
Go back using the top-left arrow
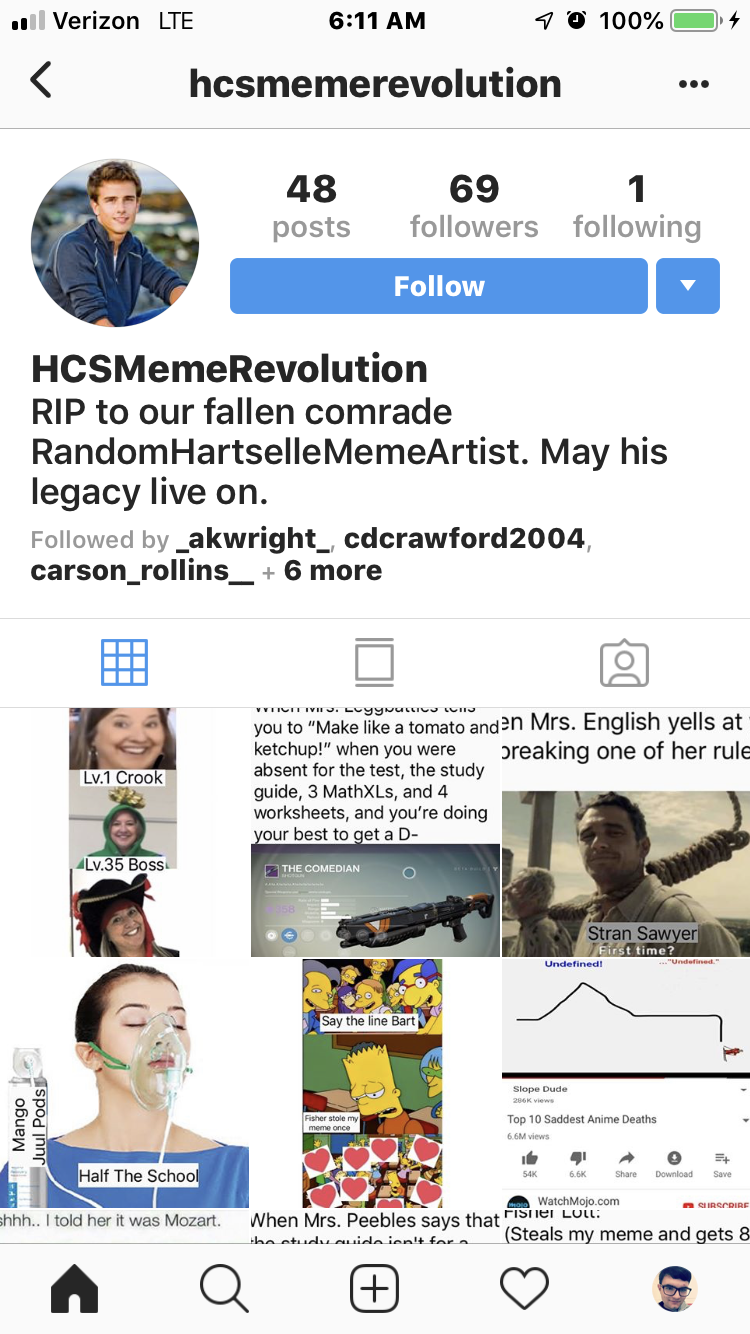tap(40, 82)
